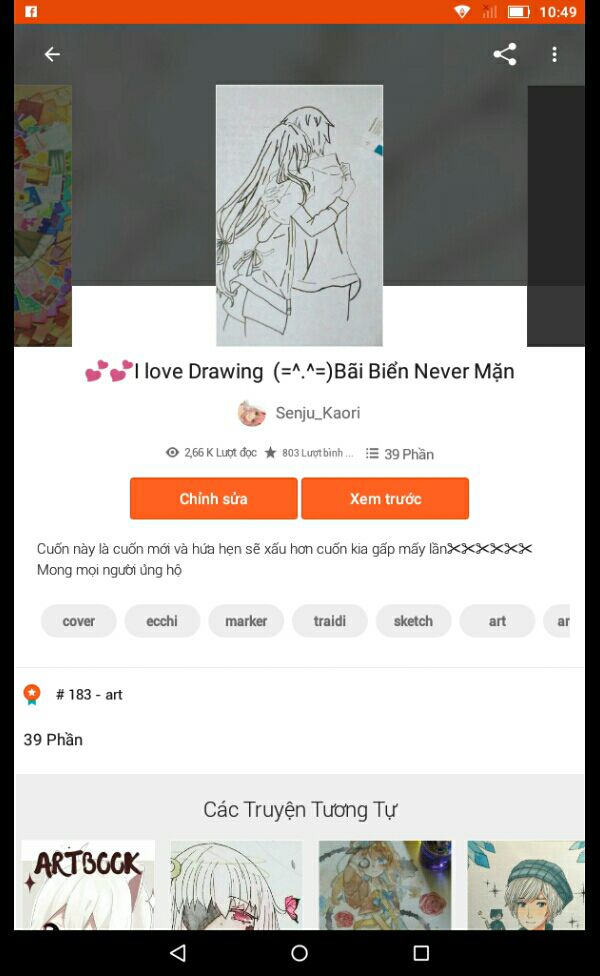The width and height of the screenshot is (600, 976).
Task: Share this story
Action: tap(505, 55)
